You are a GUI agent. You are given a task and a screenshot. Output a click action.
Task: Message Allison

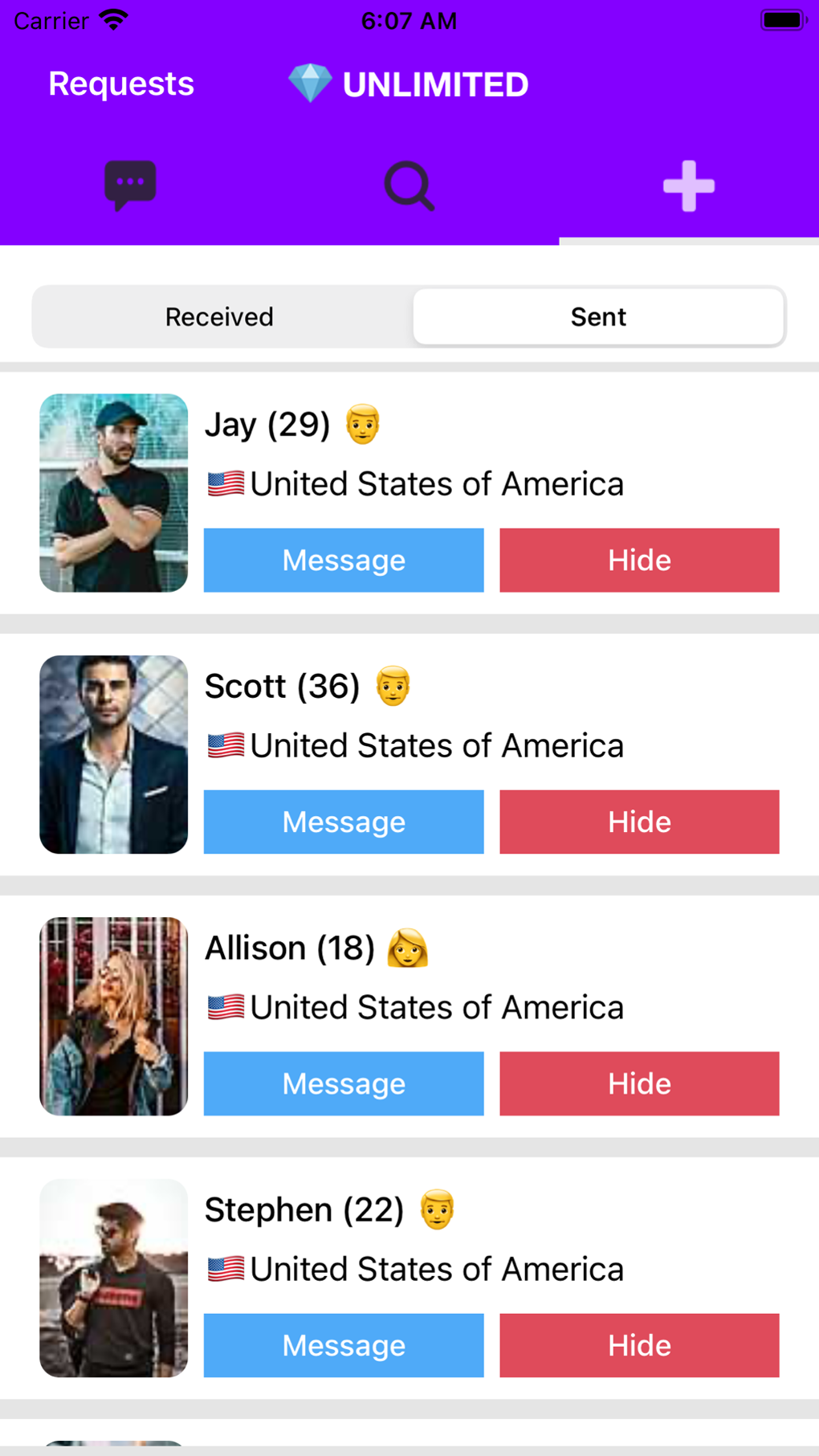[x=344, y=1084]
